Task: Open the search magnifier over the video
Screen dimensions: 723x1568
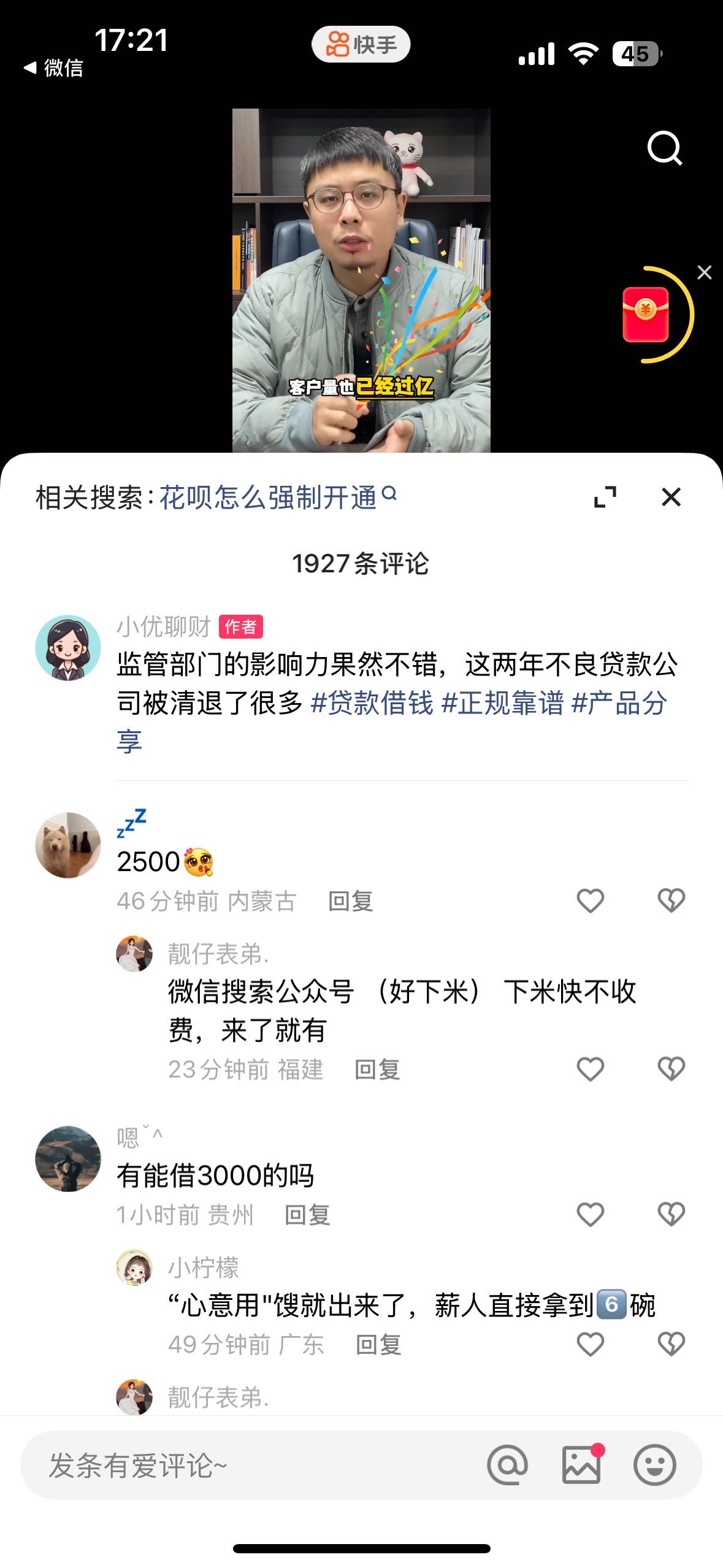Action: pos(665,148)
